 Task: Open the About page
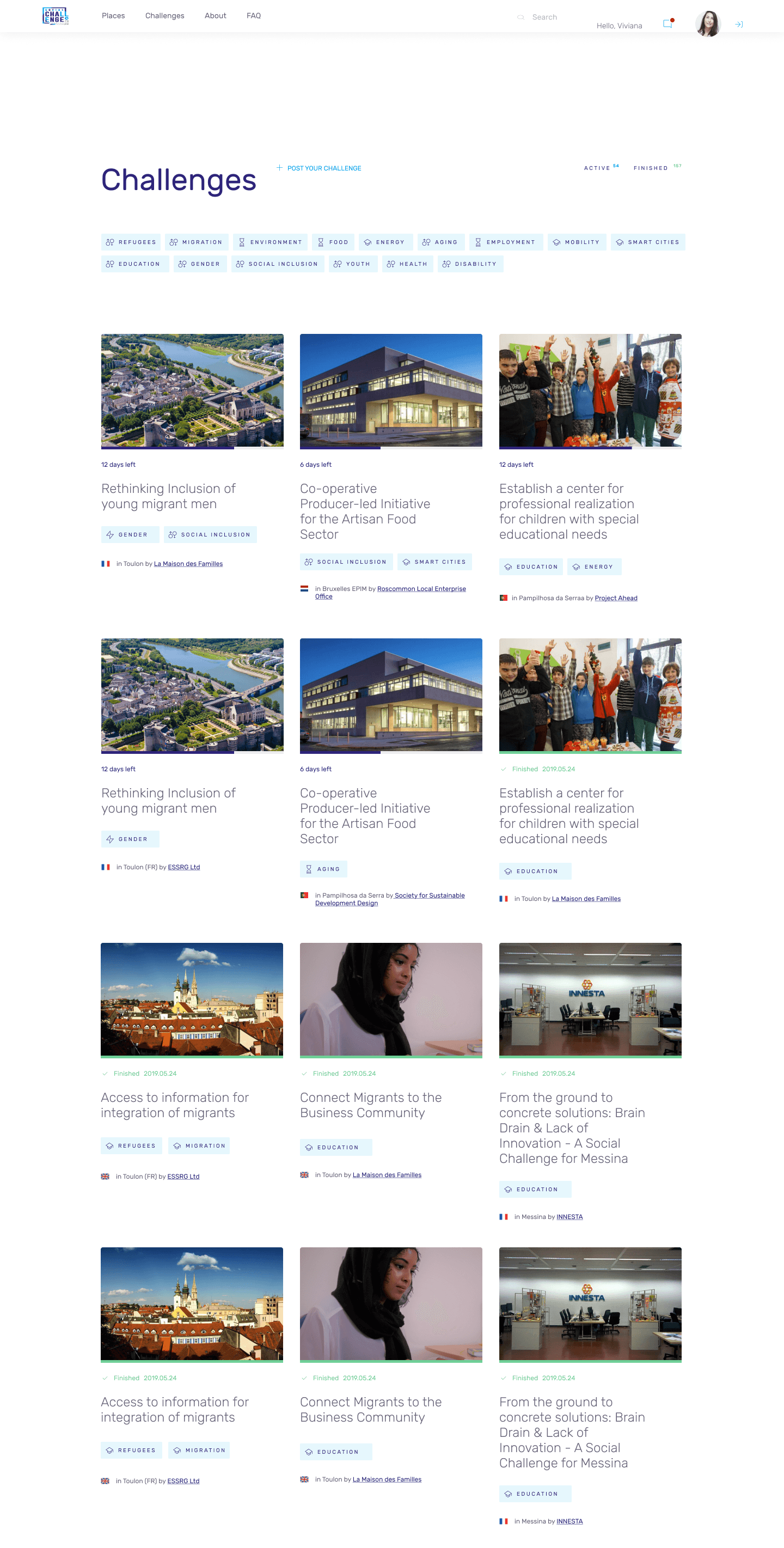point(215,16)
